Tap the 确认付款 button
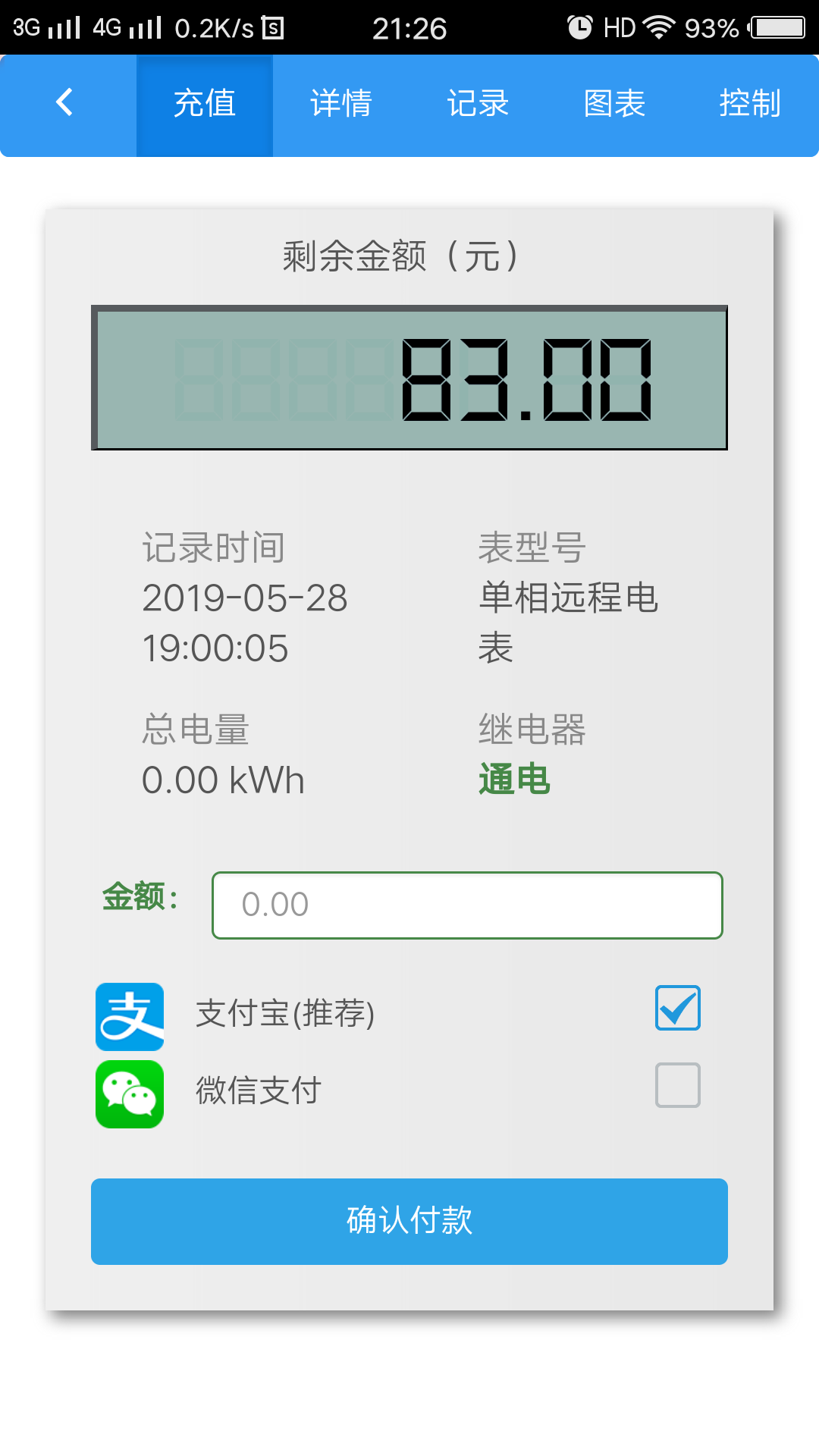The image size is (819, 1456). 409,1221
